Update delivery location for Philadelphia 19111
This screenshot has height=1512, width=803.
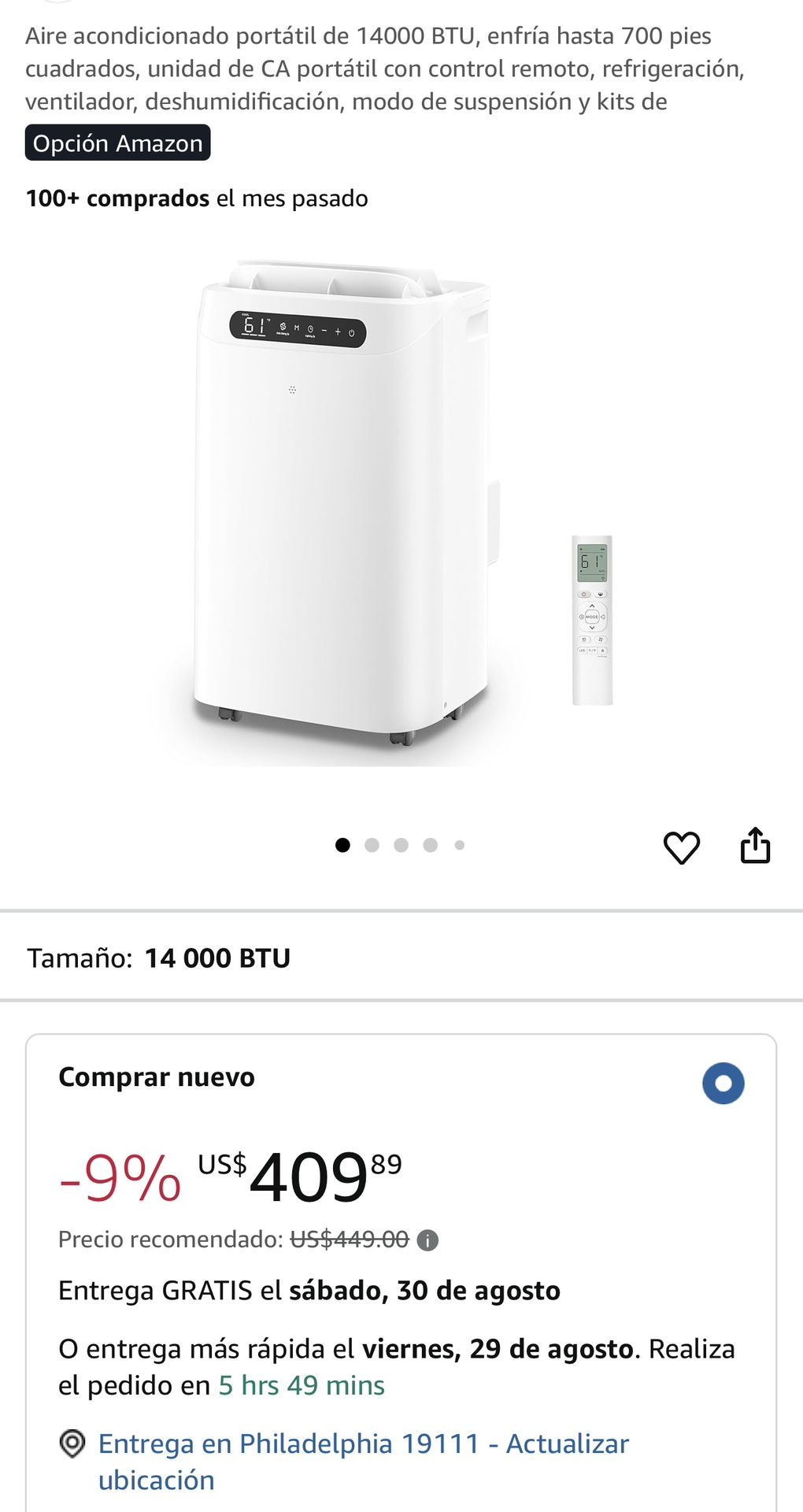tap(362, 1461)
